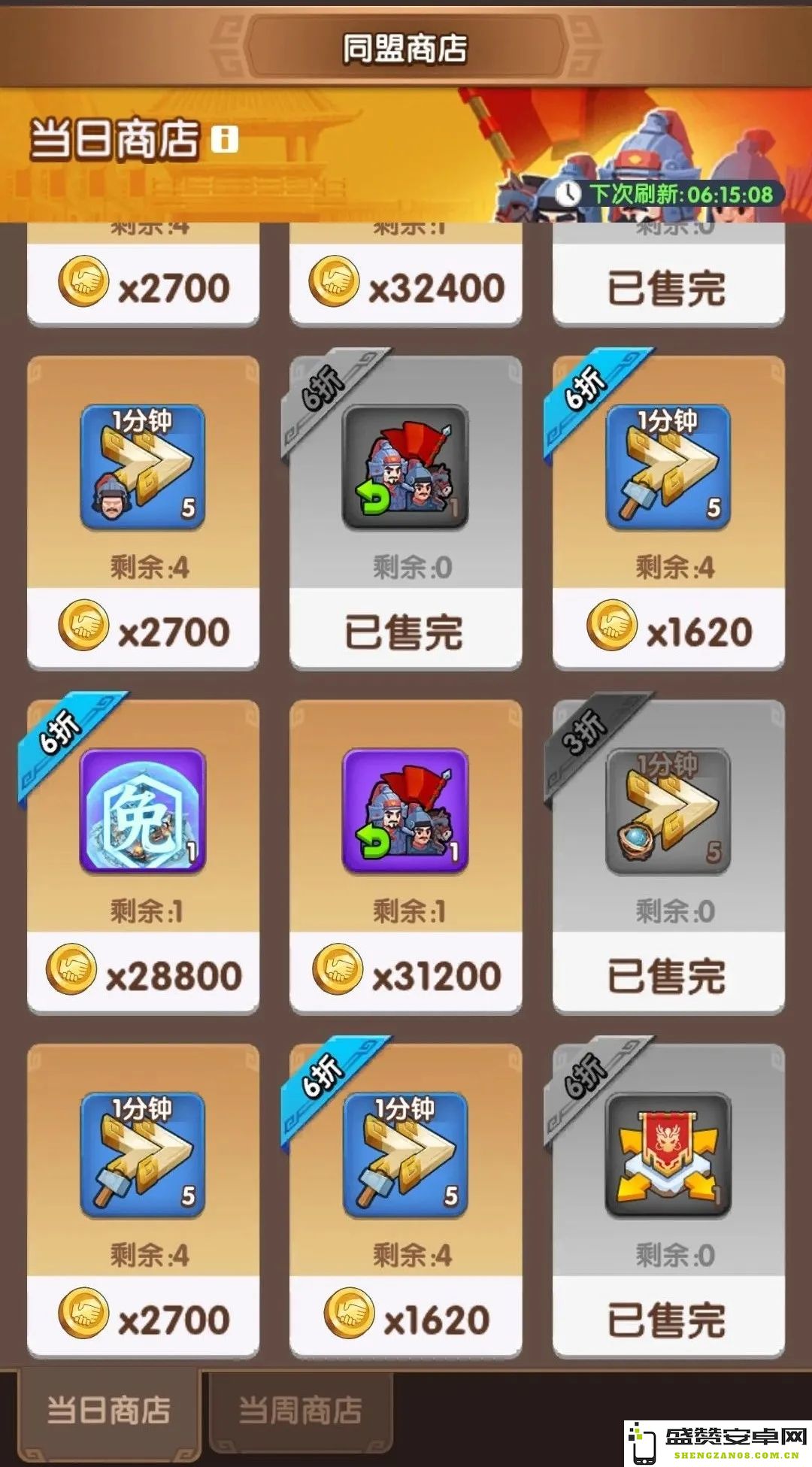
Task: View the 免 shield item icon
Action: (143, 811)
